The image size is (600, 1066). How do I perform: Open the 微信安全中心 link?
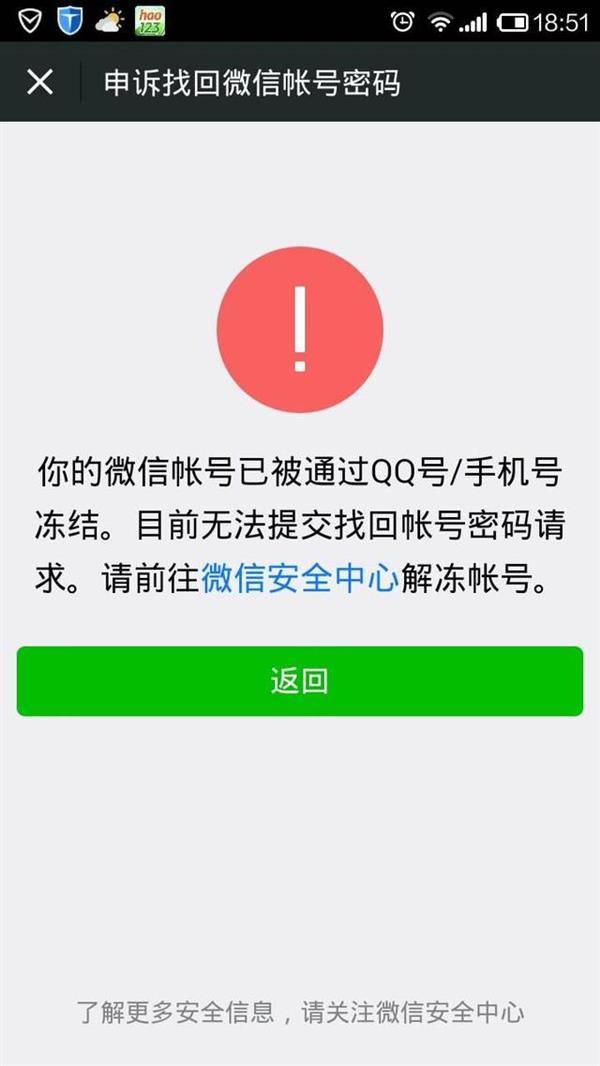tap(300, 580)
